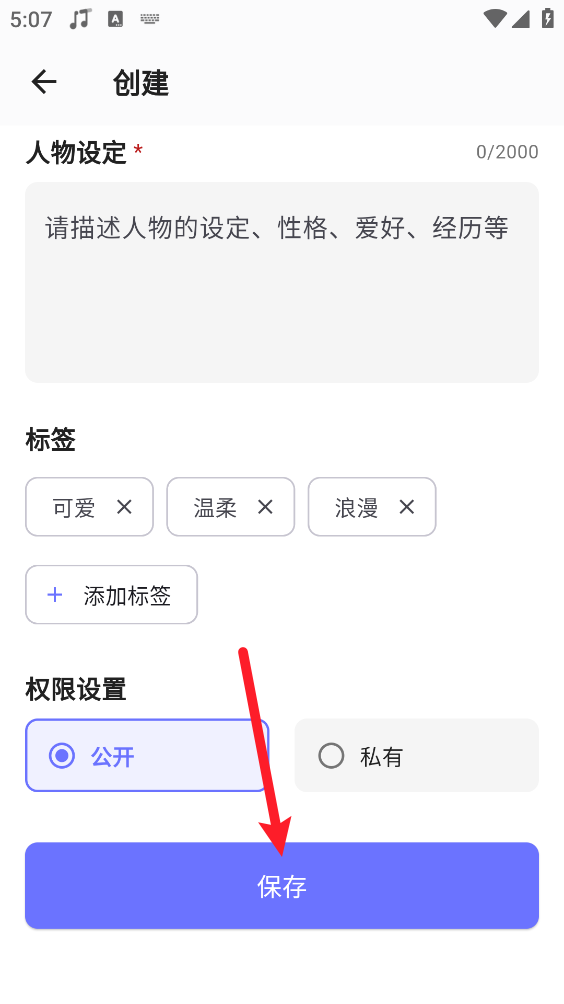Tap 添加标签 to add a new tag
564x1004 pixels.
111,595
